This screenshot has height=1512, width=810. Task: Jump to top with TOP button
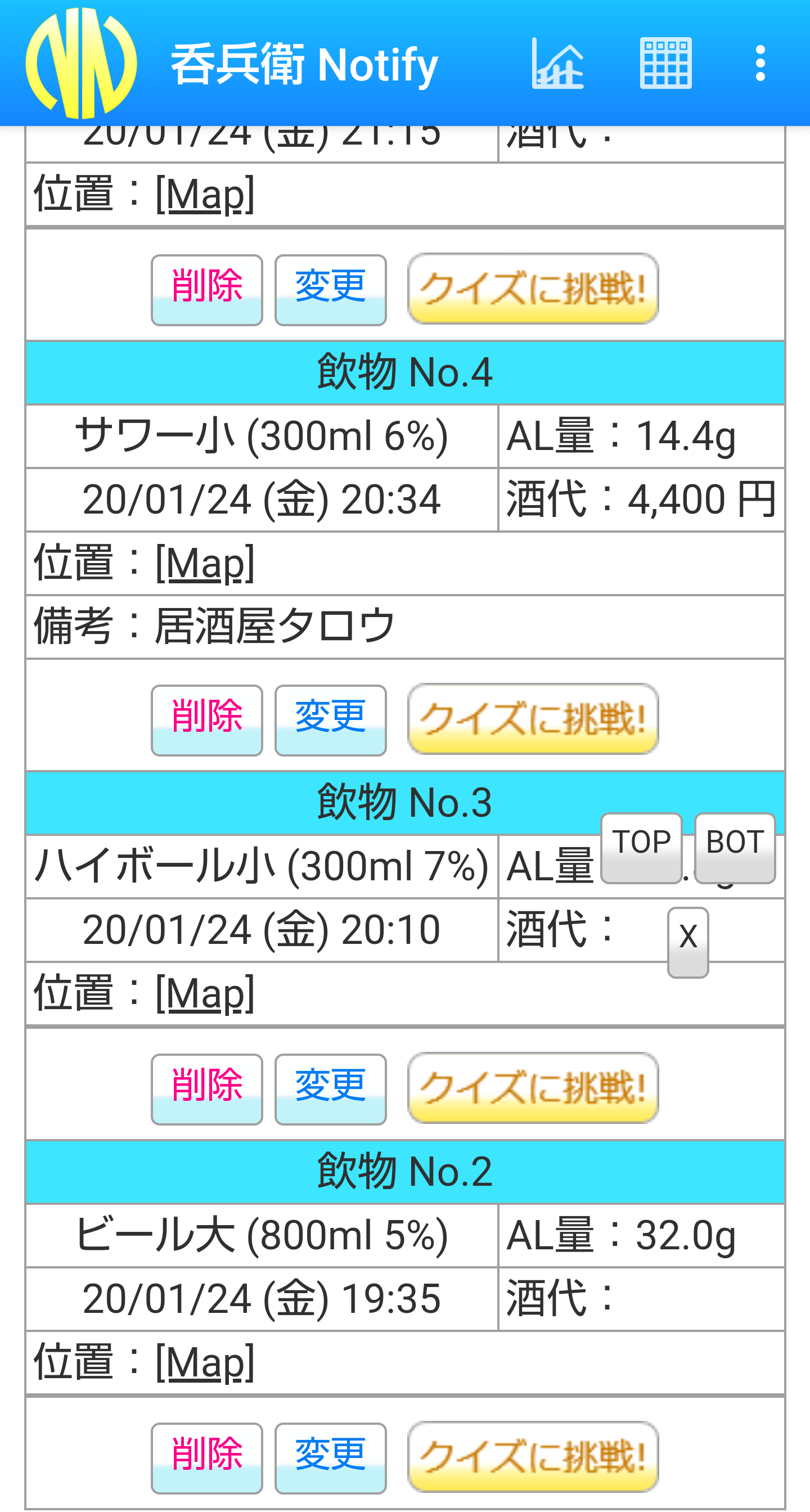coord(641,847)
